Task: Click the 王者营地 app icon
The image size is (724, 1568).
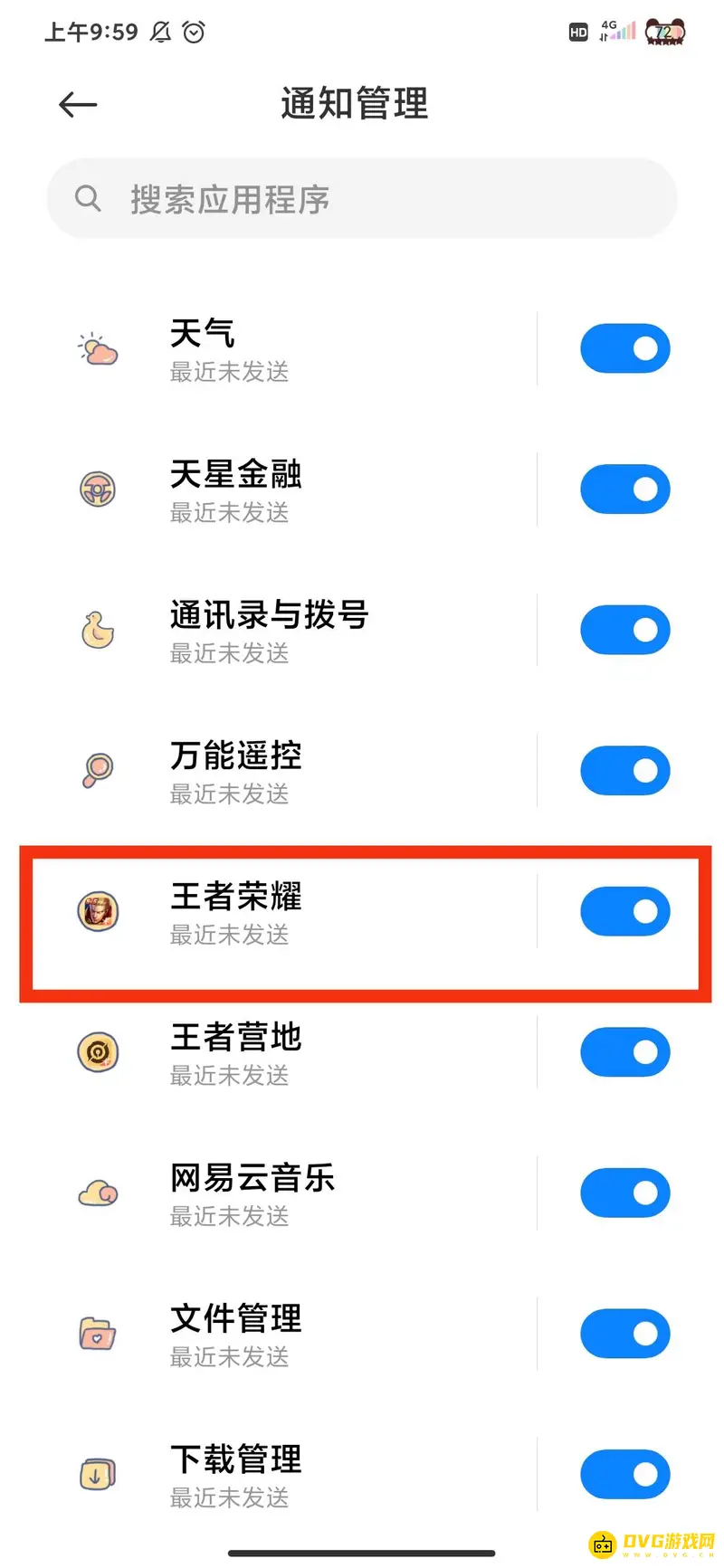Action: [98, 1052]
